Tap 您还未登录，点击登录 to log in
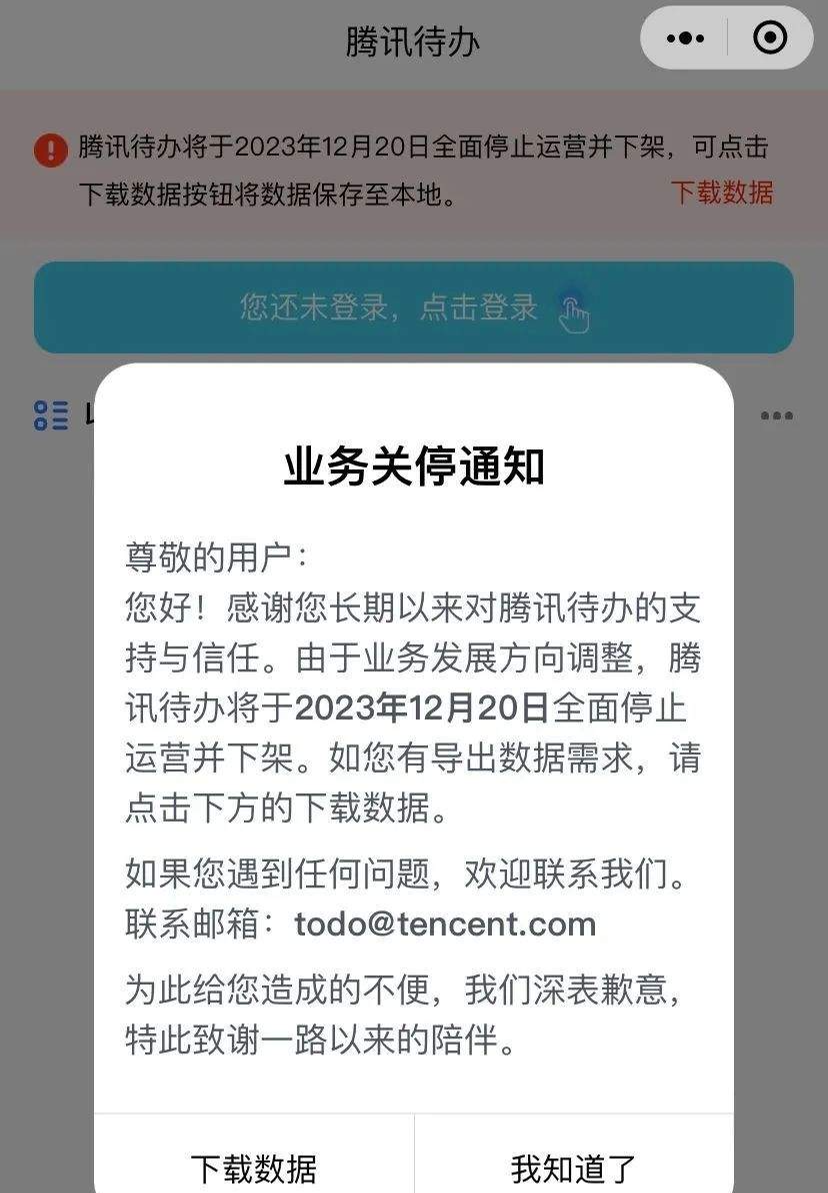The image size is (828, 1193). click(413, 307)
